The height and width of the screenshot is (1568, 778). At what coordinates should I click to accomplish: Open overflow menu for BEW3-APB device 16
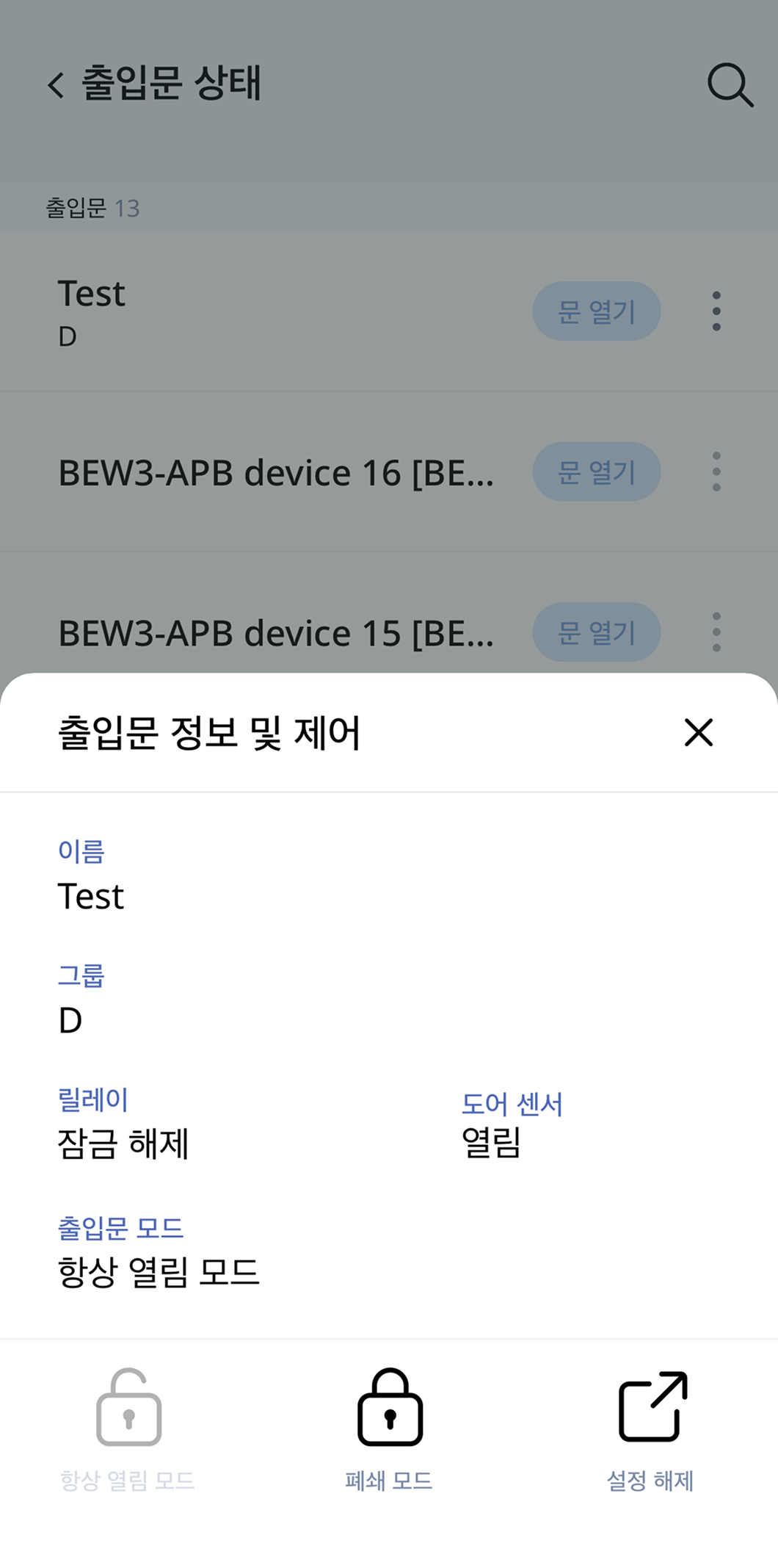(716, 472)
